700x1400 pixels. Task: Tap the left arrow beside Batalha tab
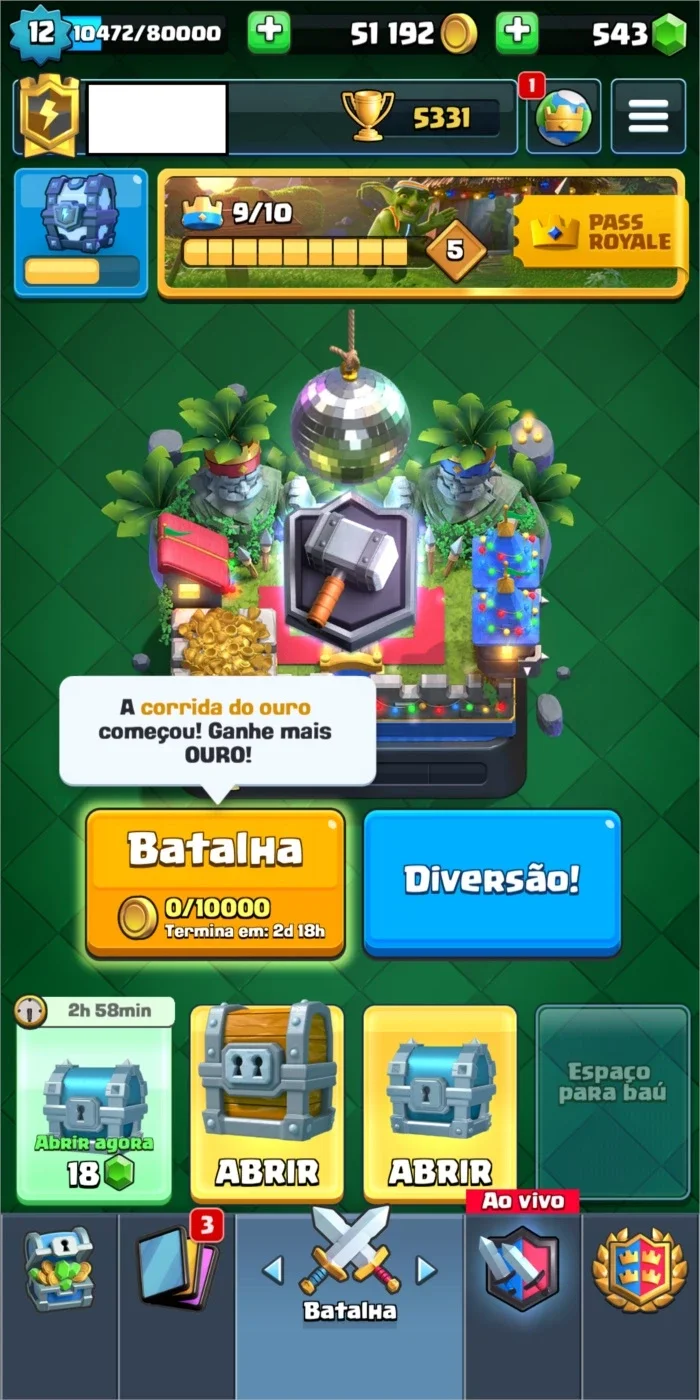click(x=272, y=1270)
